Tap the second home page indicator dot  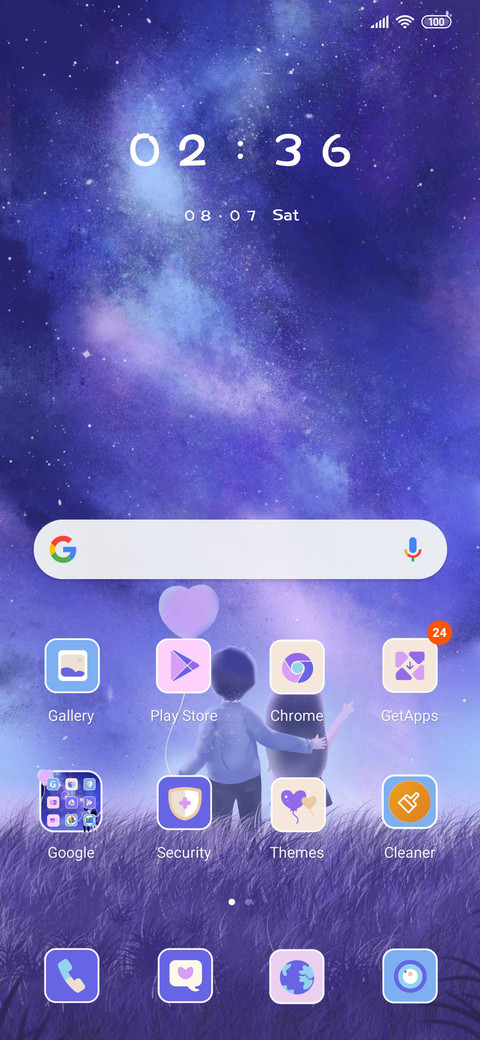249,902
